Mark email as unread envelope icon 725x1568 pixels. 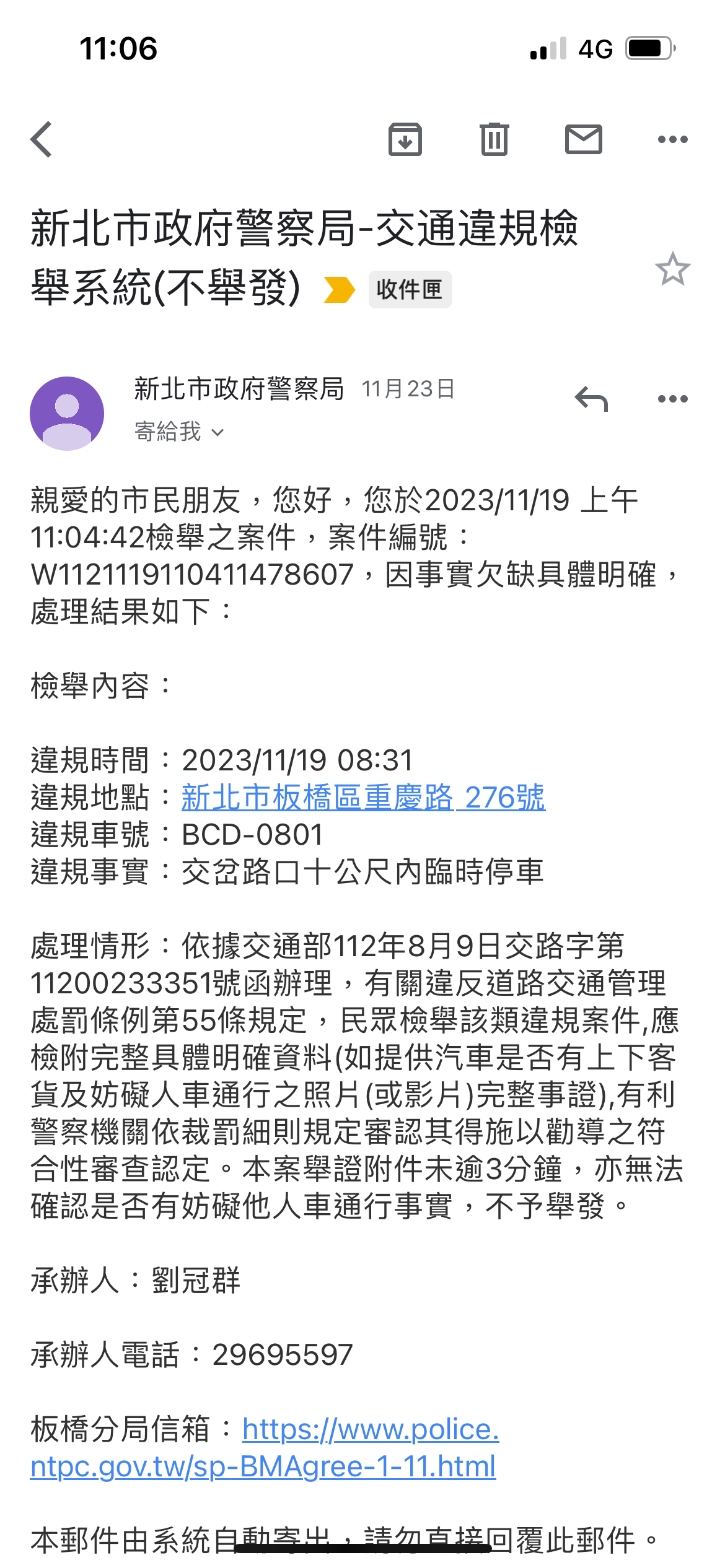[x=584, y=139]
